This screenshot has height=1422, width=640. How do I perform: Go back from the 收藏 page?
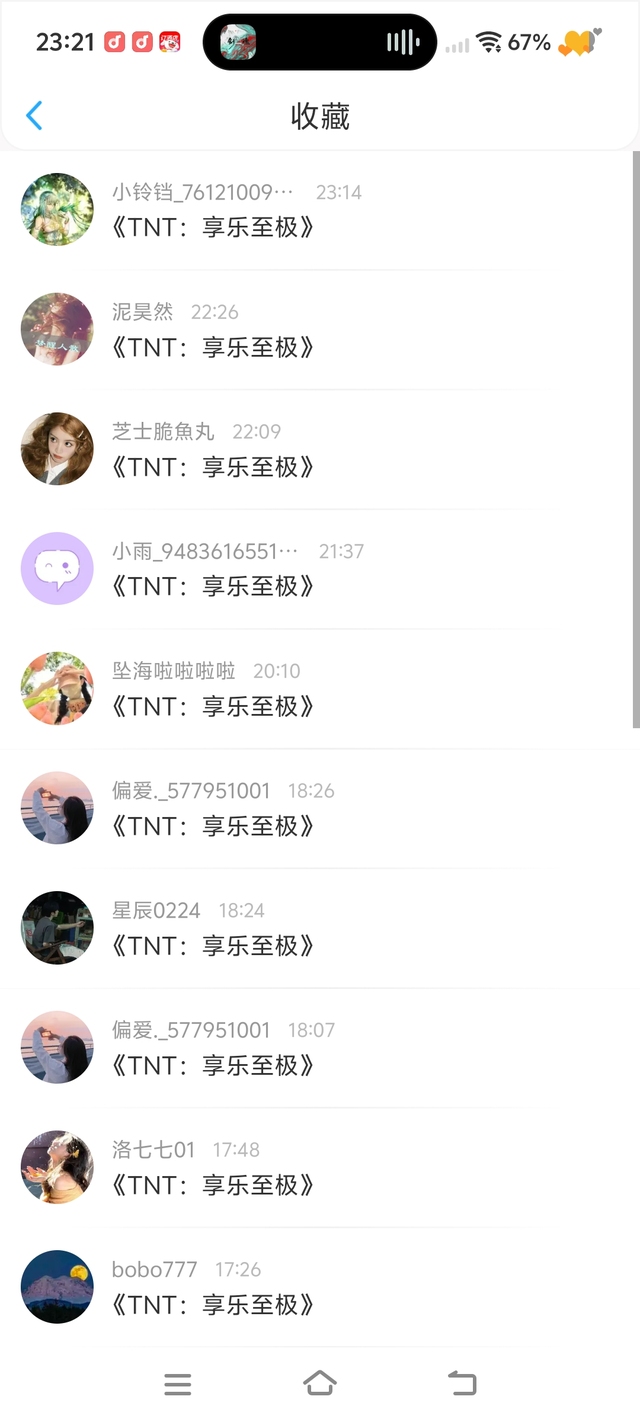34,116
